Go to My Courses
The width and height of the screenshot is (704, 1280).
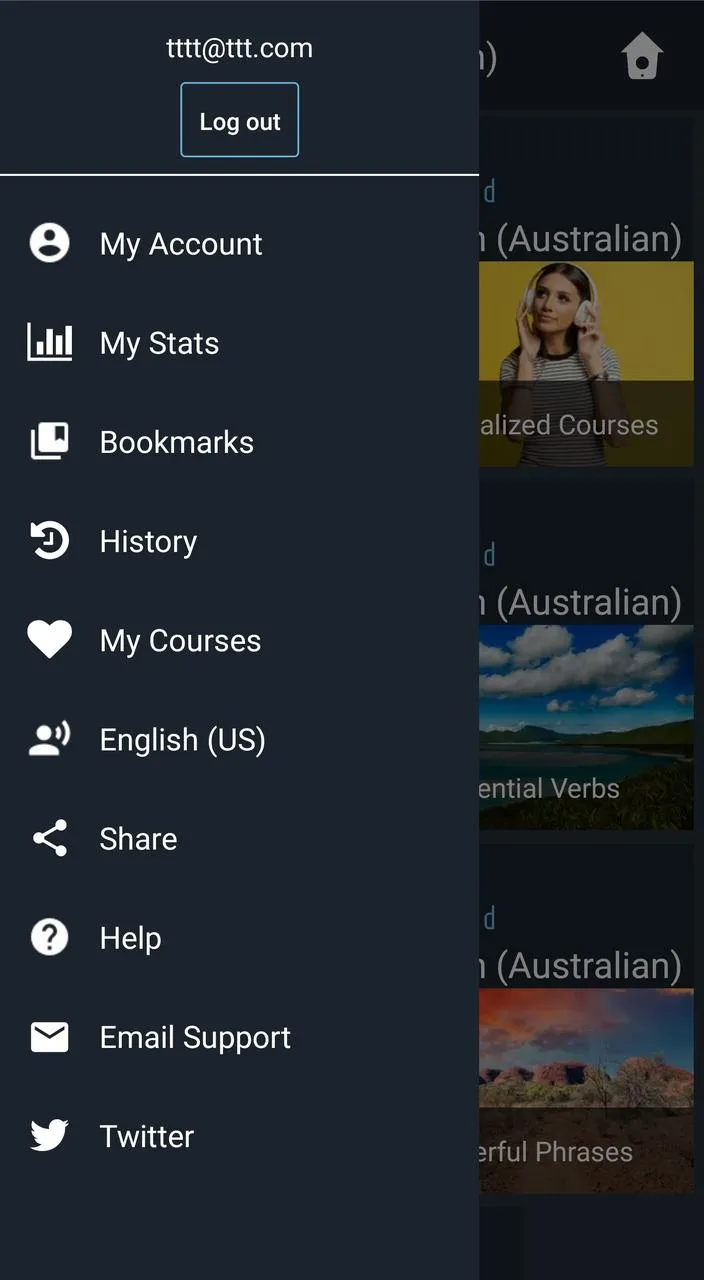pyautogui.click(x=180, y=640)
